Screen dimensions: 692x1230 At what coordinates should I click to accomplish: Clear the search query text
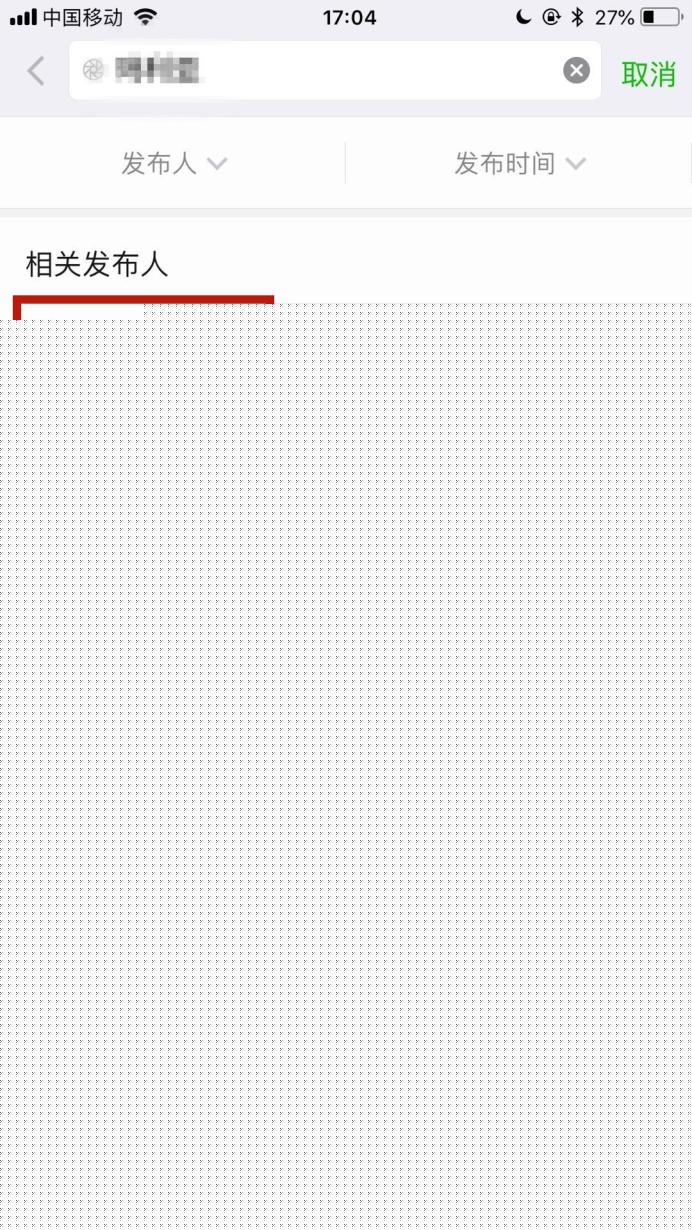(576, 70)
